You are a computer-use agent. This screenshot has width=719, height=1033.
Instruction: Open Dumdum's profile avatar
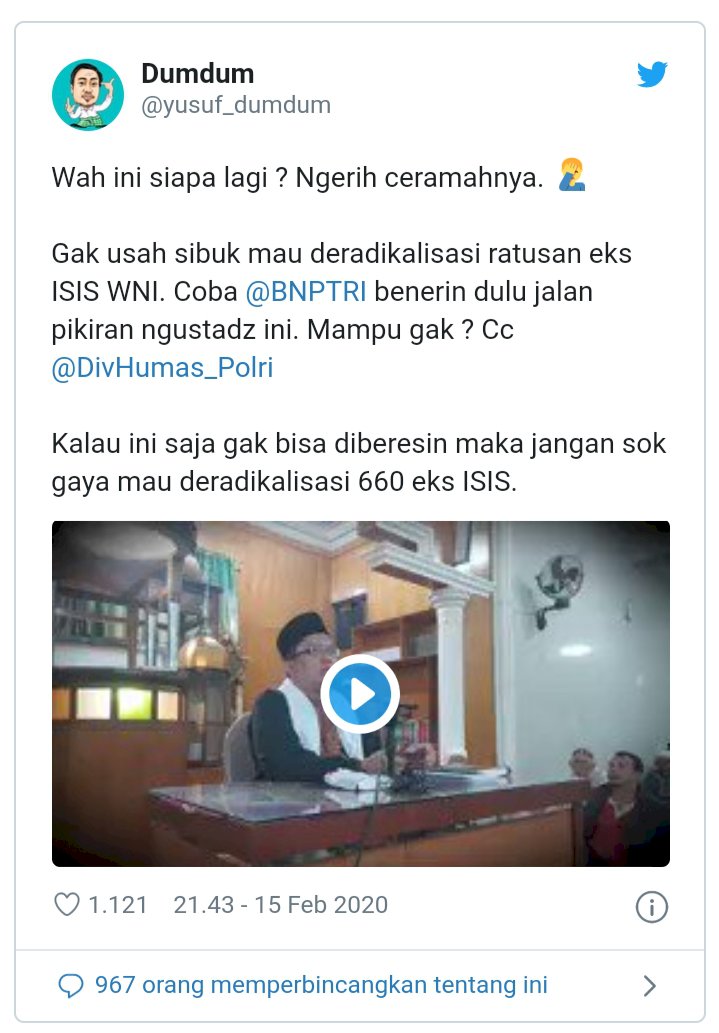coord(88,94)
